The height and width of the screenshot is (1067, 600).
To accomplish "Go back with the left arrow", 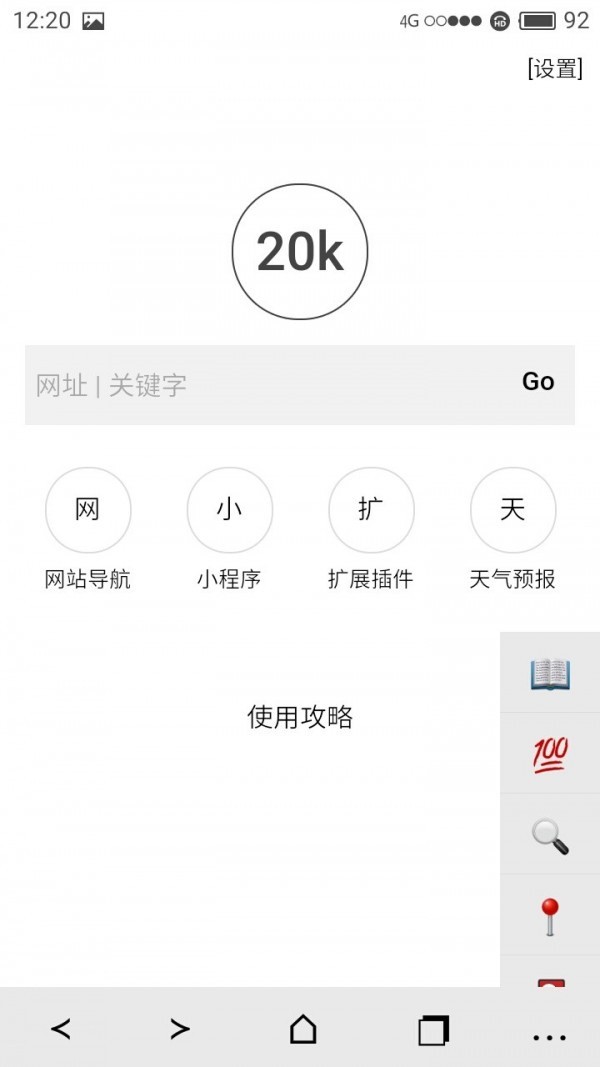I will [x=61, y=1029].
